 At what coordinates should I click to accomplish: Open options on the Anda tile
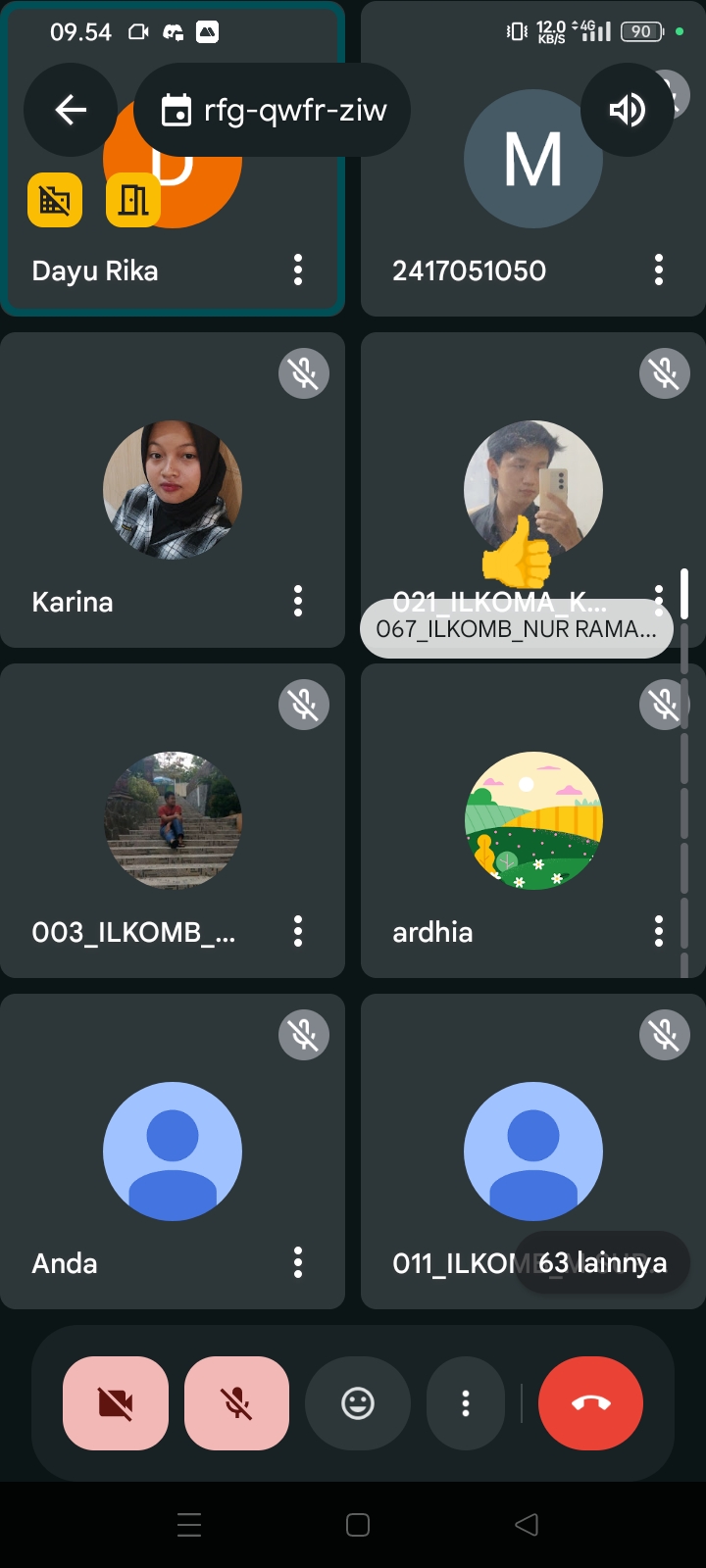pos(298,1262)
